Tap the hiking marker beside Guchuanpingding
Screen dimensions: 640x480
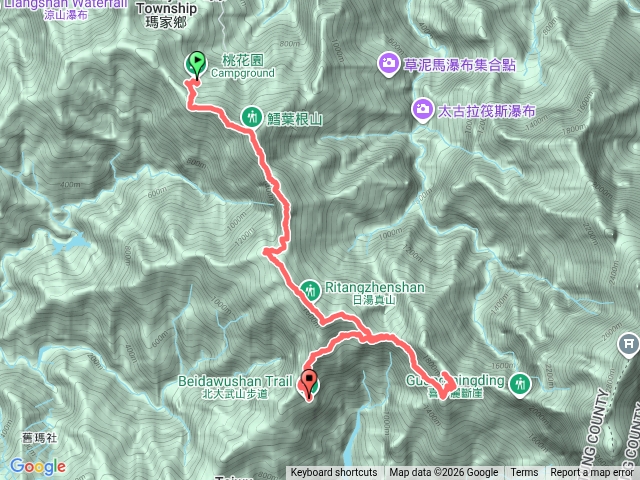point(519,384)
